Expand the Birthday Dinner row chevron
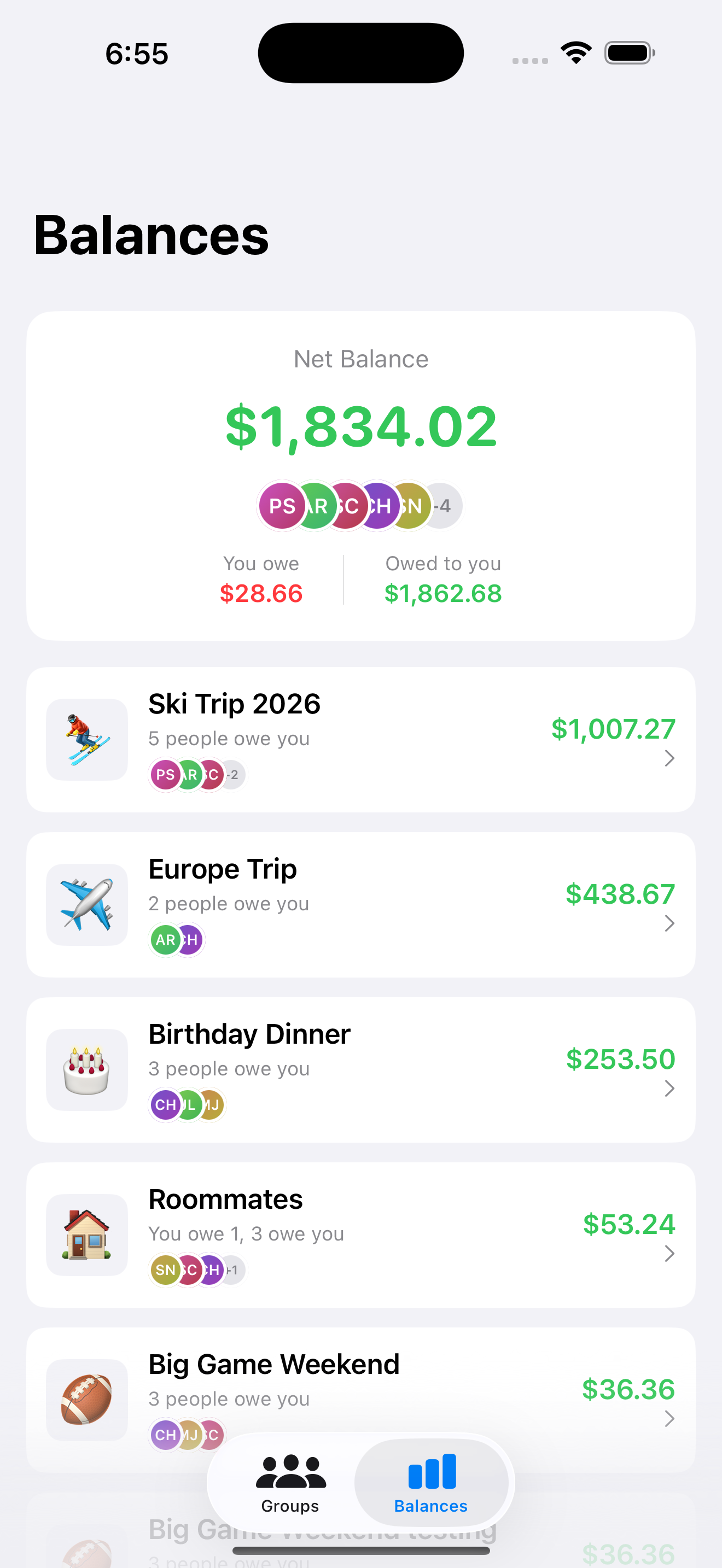This screenshot has width=722, height=1568. (669, 1089)
